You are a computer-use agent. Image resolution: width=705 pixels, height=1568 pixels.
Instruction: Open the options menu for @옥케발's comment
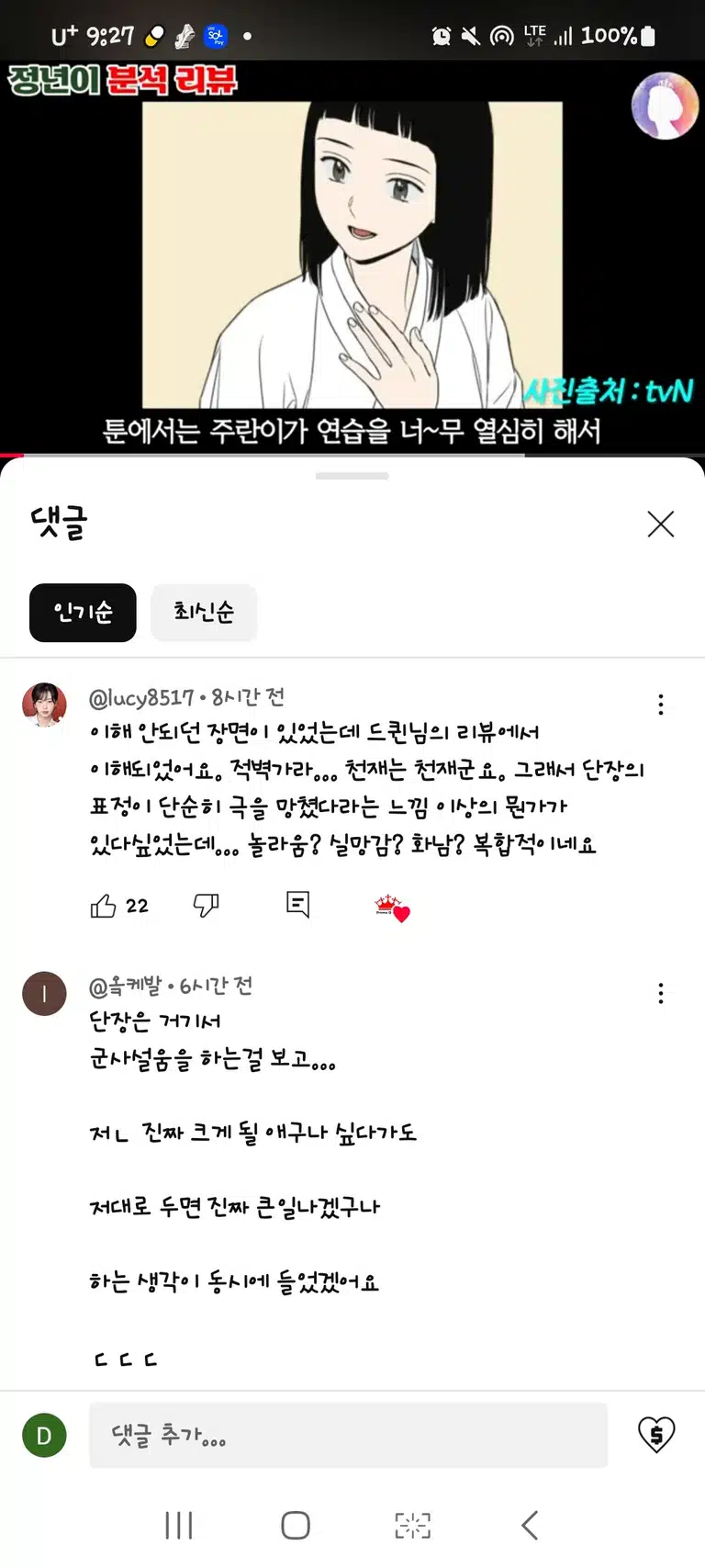pos(661,993)
